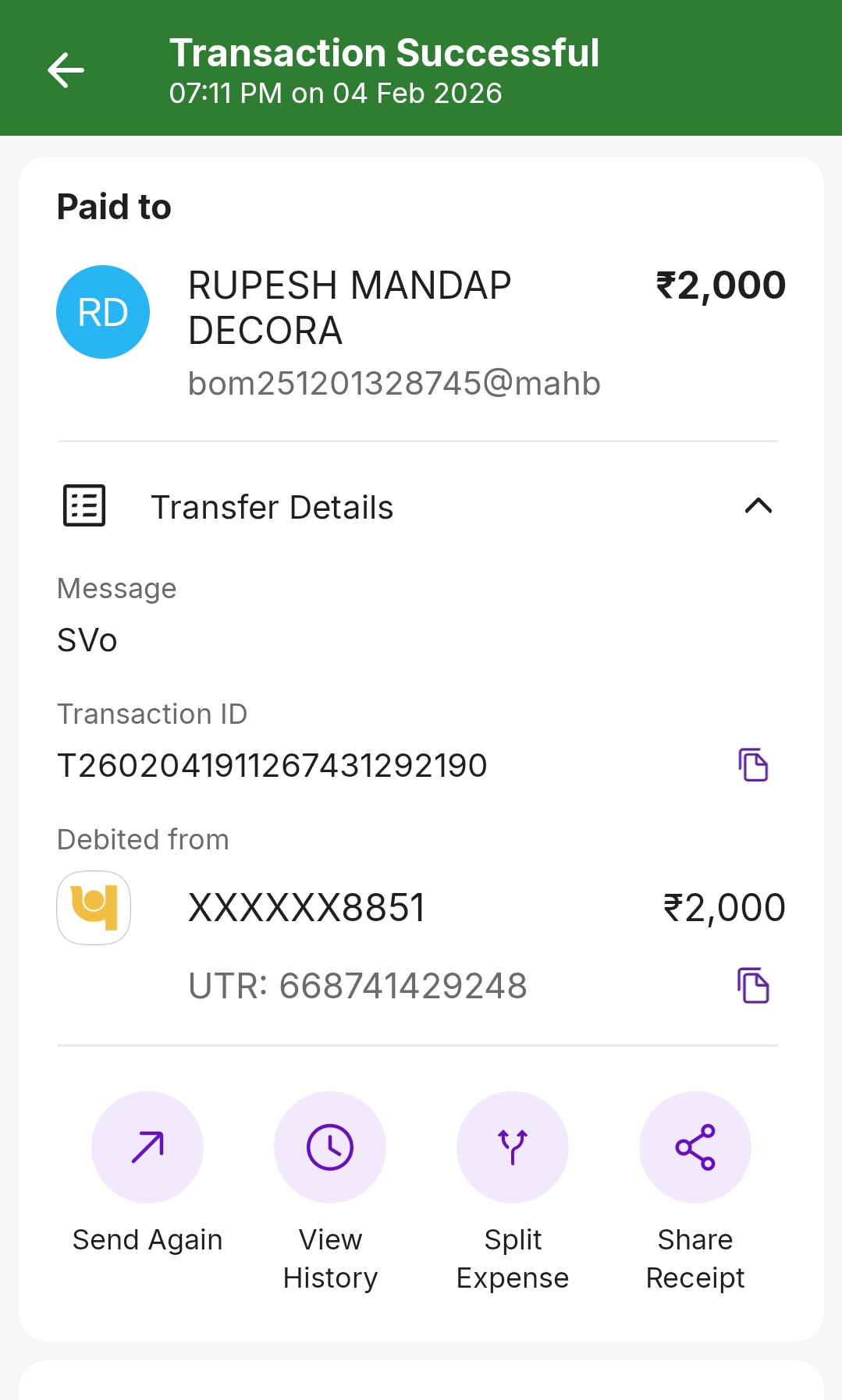Copy the Transaction ID
This screenshot has width=842, height=1400.
[x=753, y=764]
